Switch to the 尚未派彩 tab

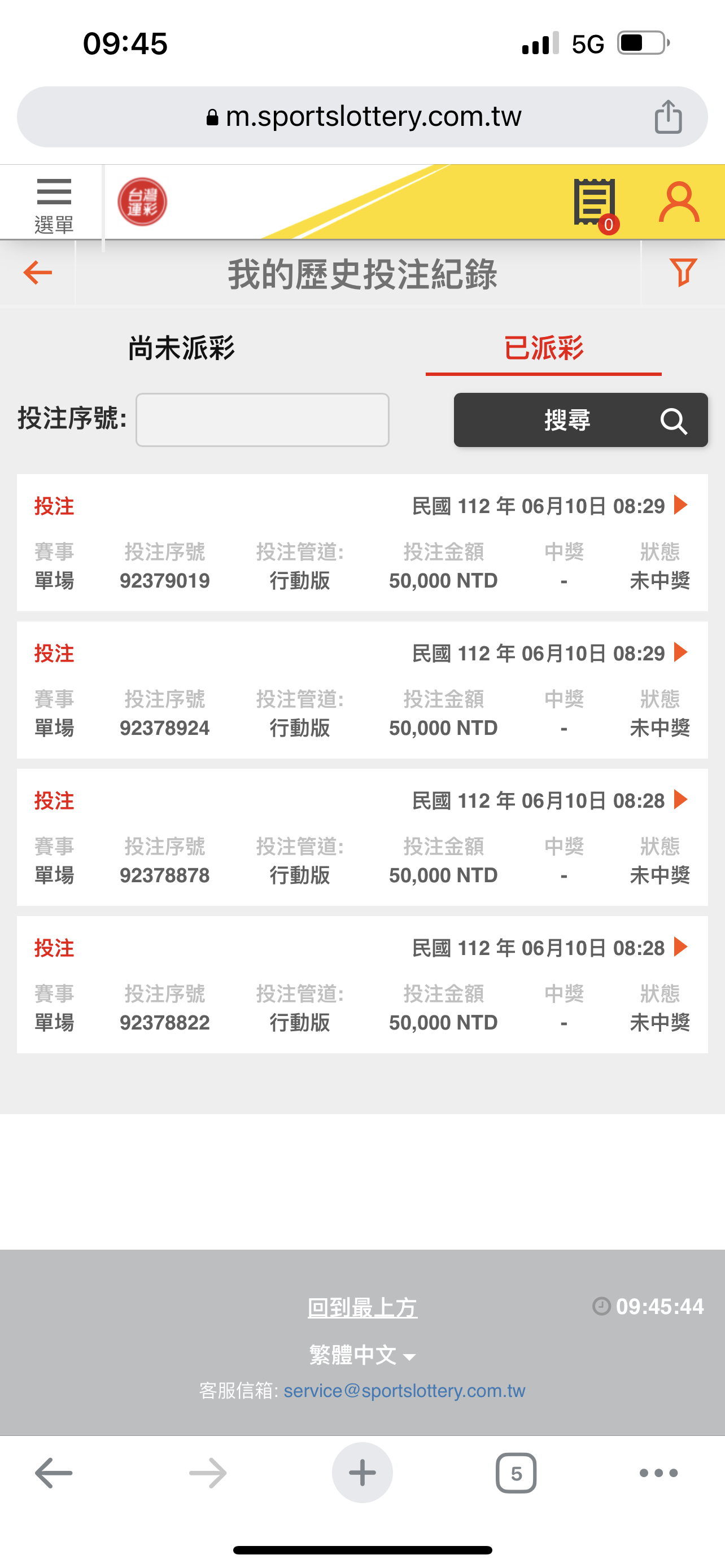(181, 348)
